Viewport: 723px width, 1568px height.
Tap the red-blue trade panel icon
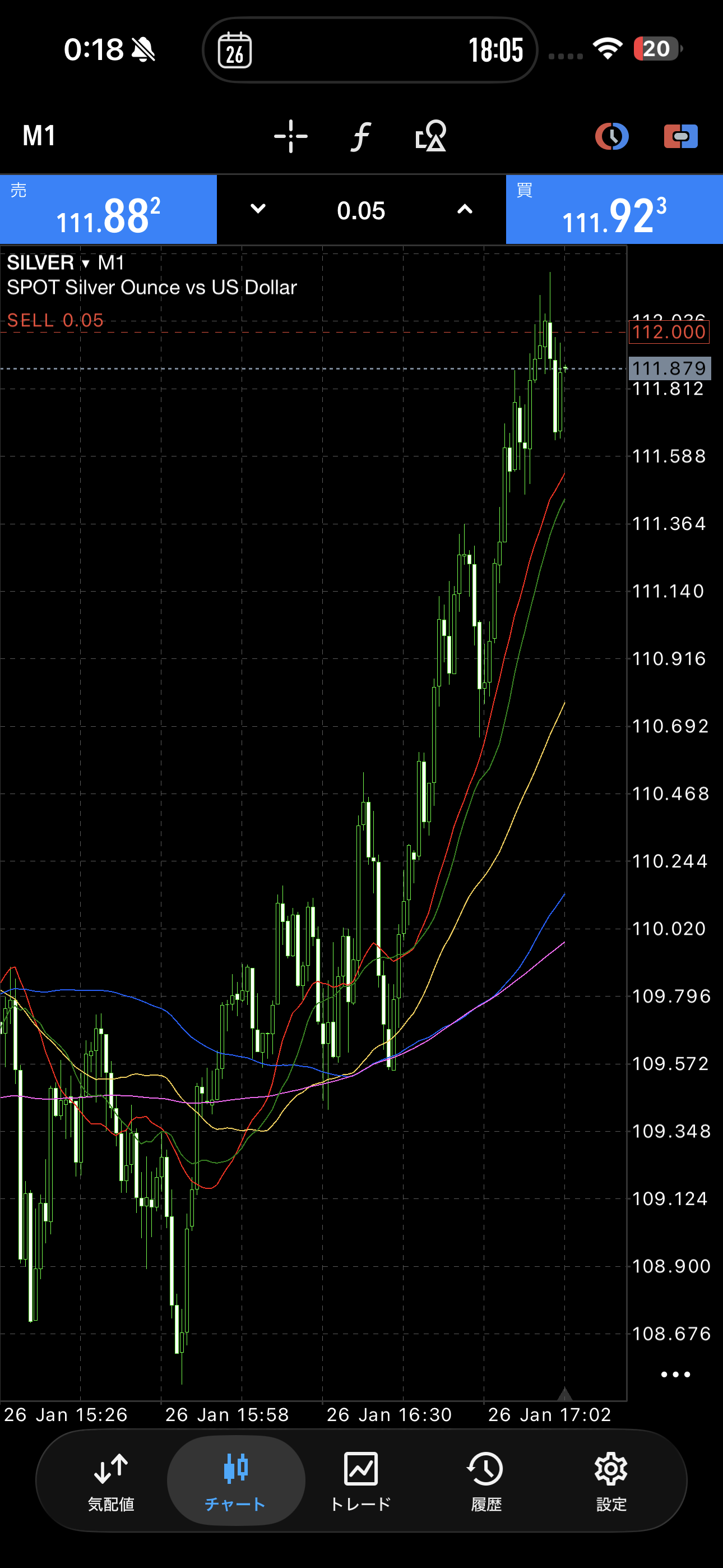click(x=680, y=136)
